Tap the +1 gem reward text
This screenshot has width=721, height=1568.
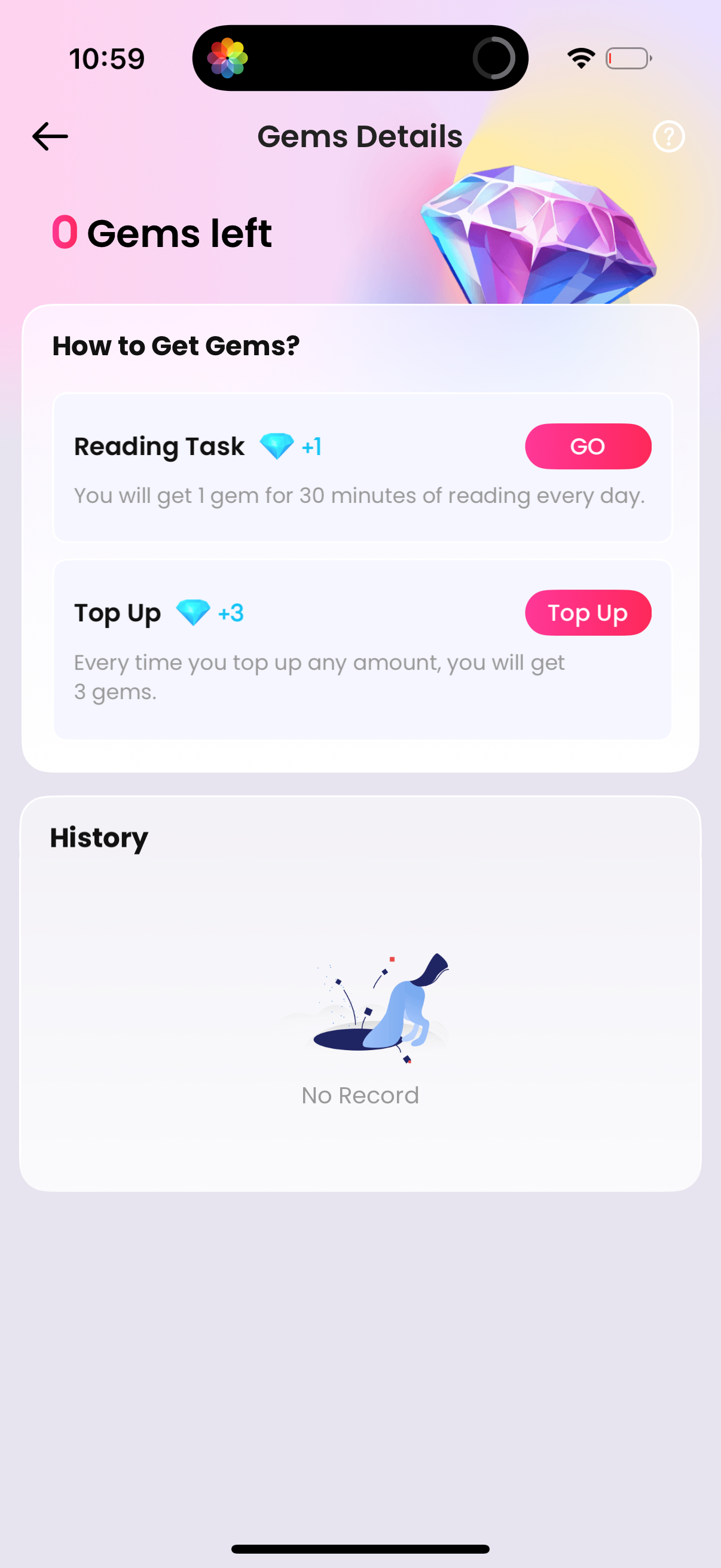tap(311, 446)
